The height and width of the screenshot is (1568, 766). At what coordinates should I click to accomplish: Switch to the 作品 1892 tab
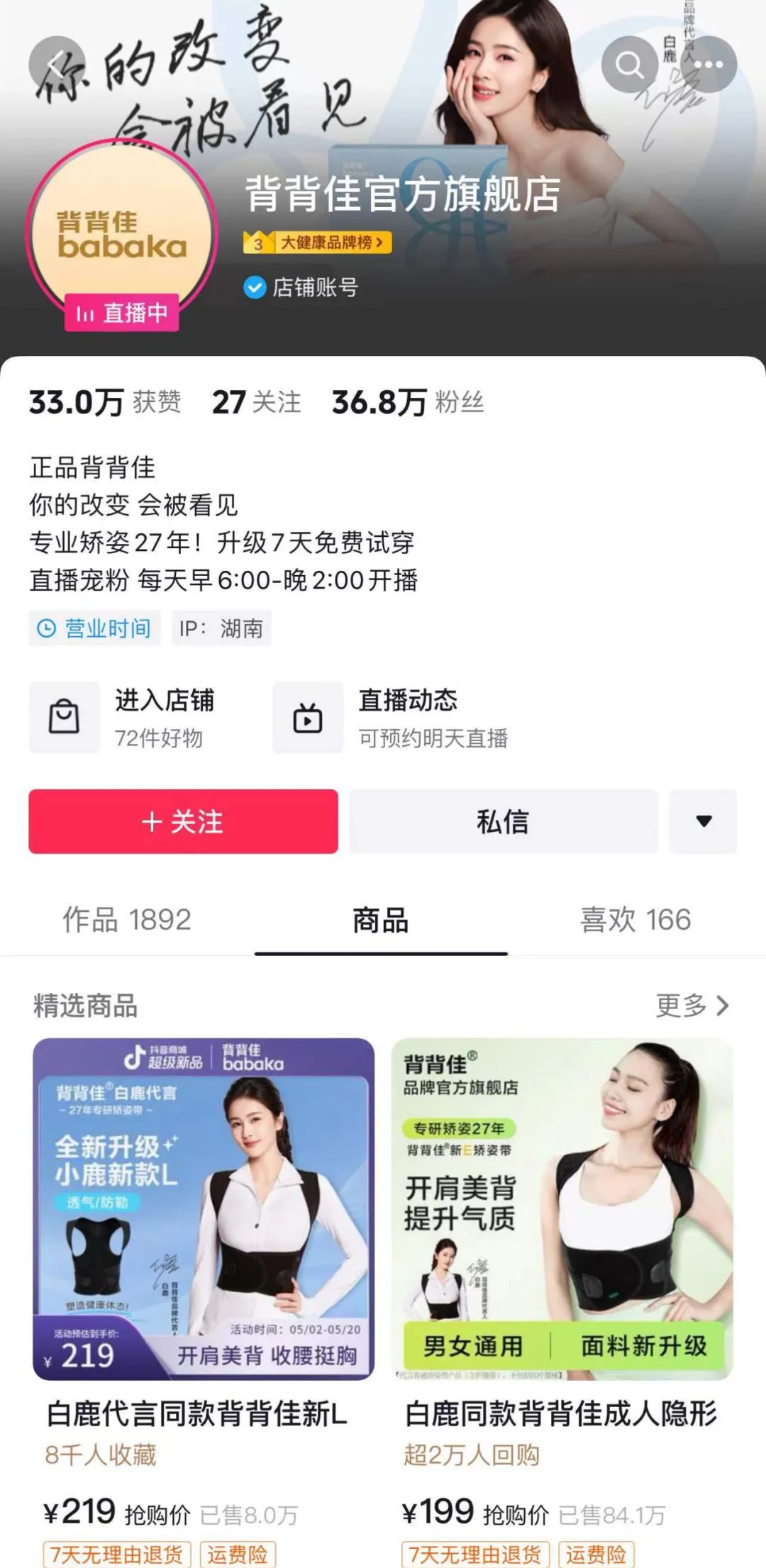127,920
